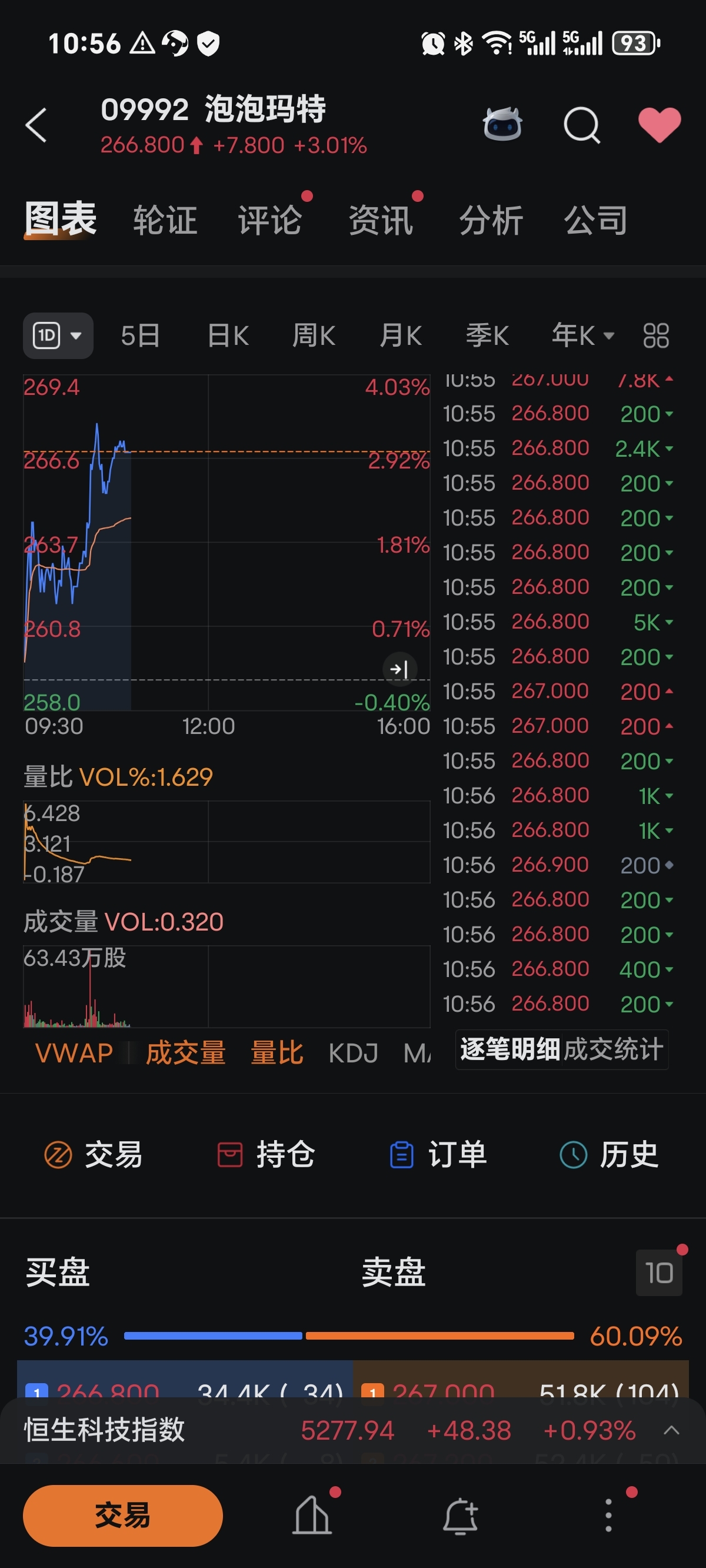Open 持仓 positions shortcut
Image resolution: width=706 pixels, height=1568 pixels.
(266, 1154)
